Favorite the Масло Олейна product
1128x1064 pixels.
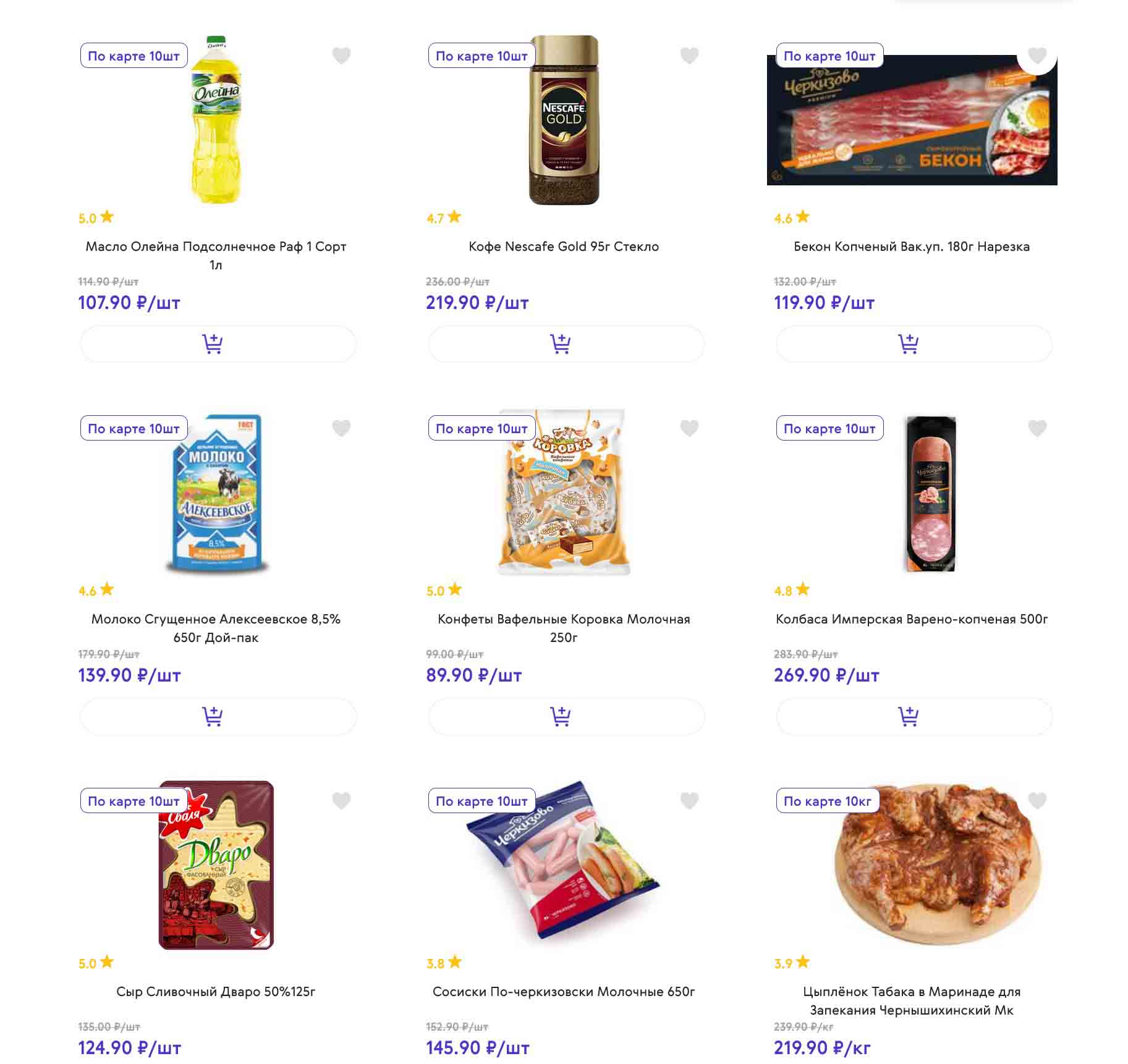point(341,56)
